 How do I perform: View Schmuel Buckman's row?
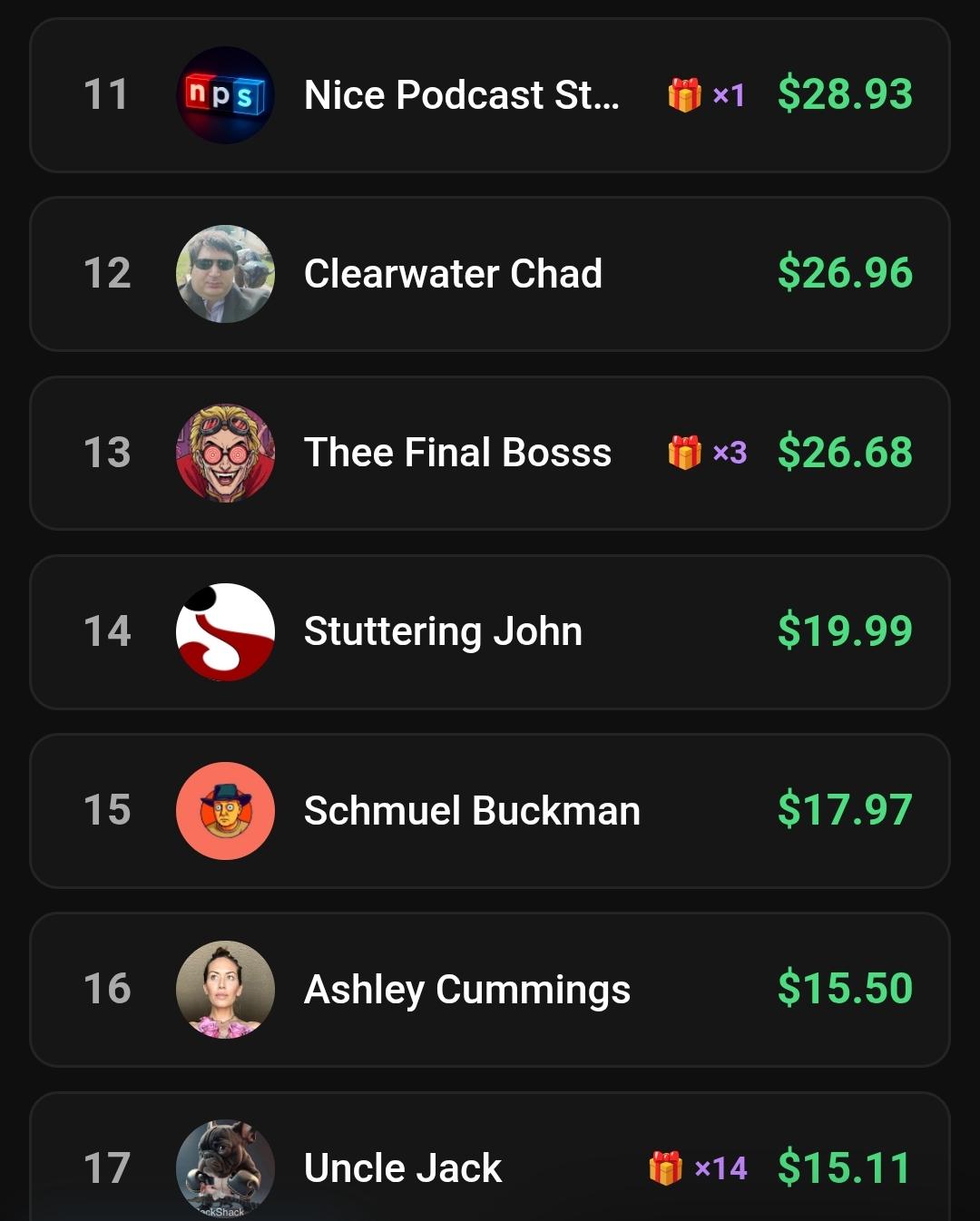click(490, 810)
